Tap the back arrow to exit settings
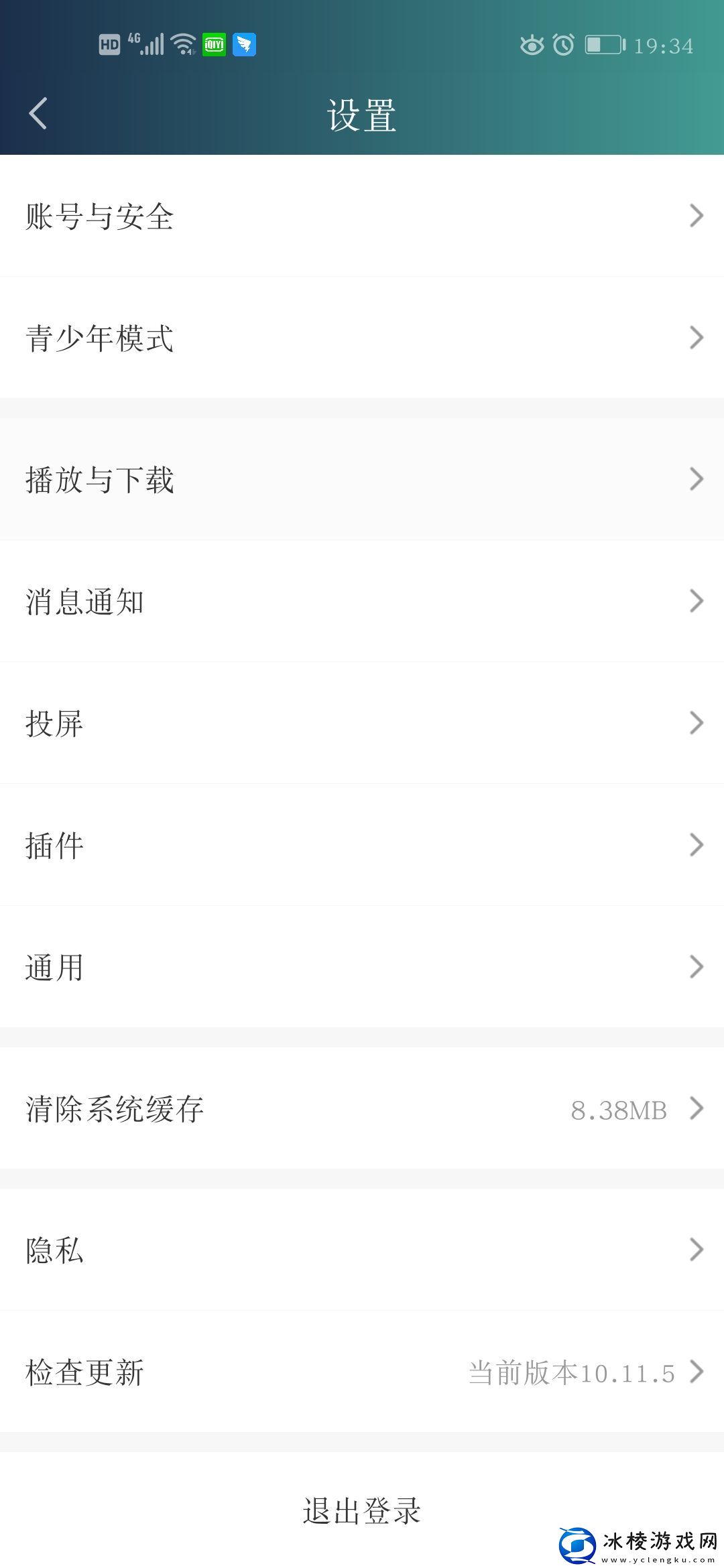Viewport: 724px width, 1568px height. [x=38, y=111]
